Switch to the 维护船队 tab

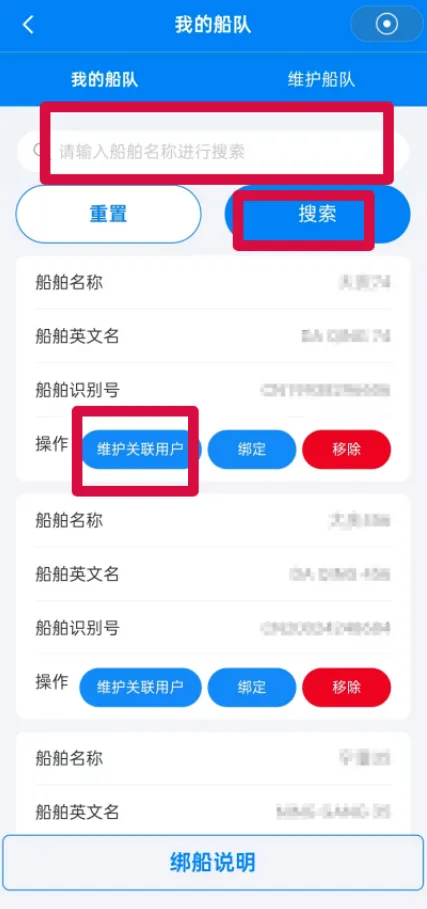(x=322, y=79)
